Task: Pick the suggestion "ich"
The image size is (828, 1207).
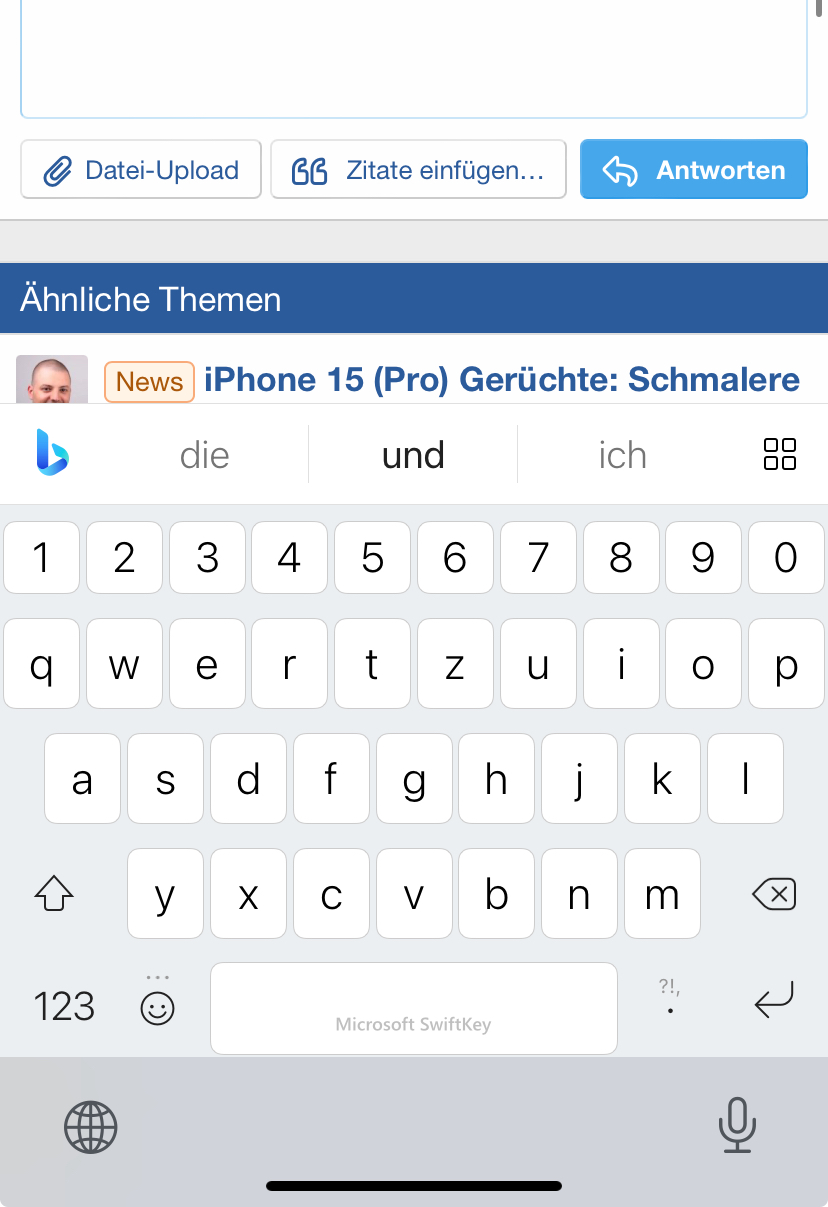Action: tap(622, 455)
